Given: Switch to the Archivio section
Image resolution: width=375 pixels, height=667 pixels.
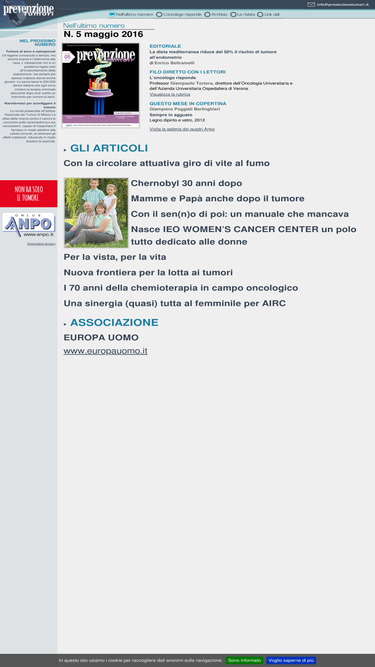Looking at the screenshot, I should (216, 14).
